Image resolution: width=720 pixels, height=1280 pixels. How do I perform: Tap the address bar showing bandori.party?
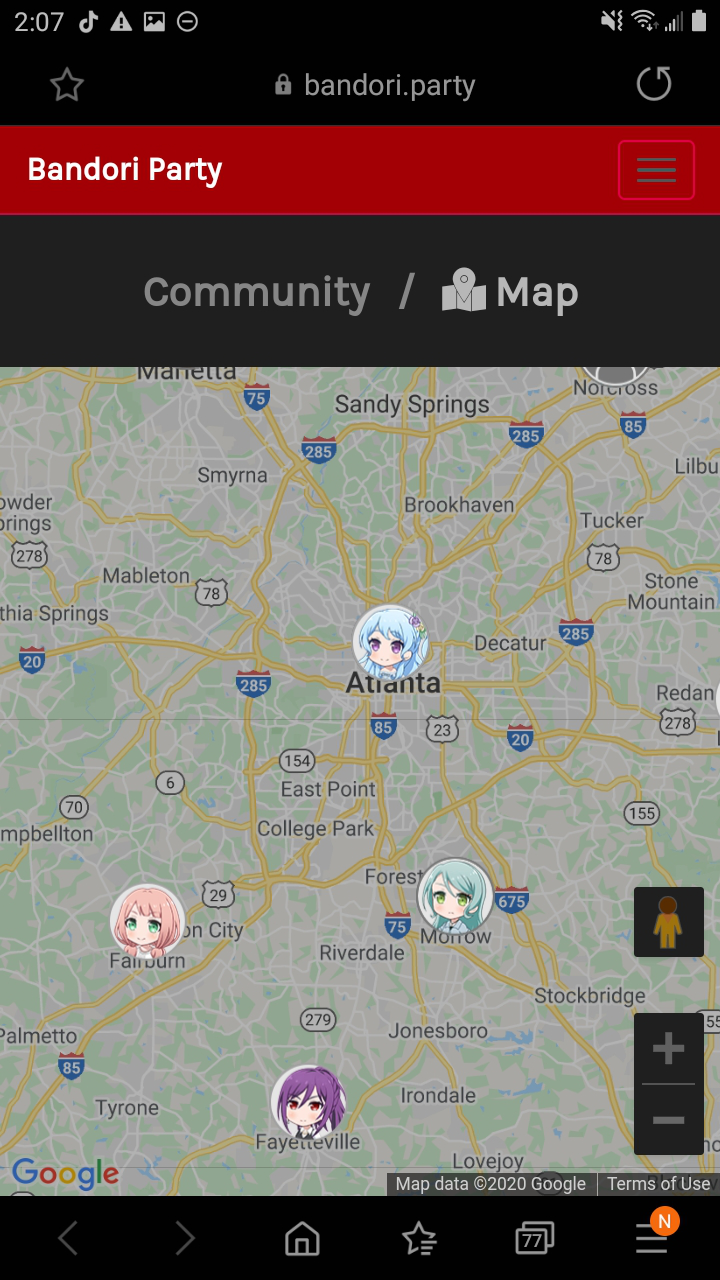click(x=389, y=84)
